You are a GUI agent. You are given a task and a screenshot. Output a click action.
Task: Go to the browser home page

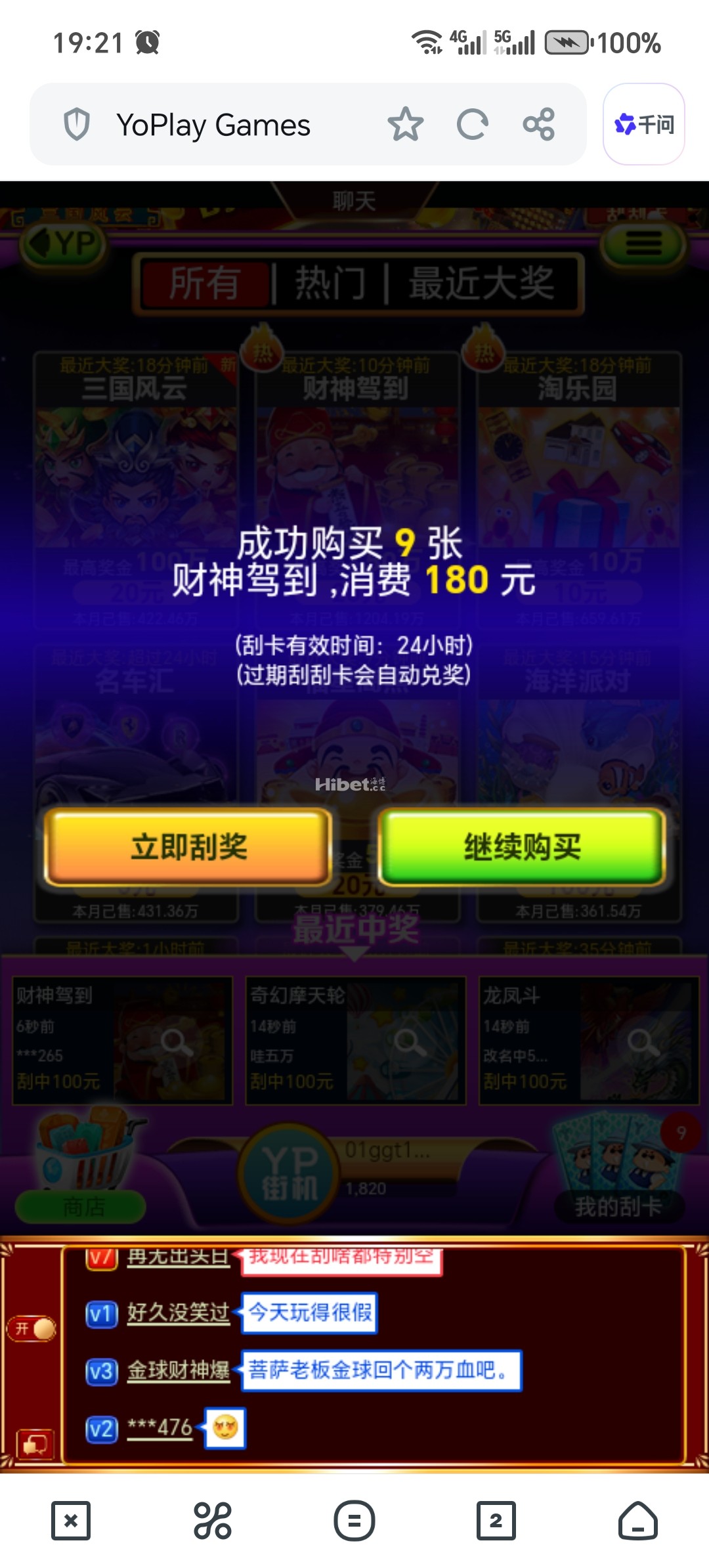(637, 1520)
